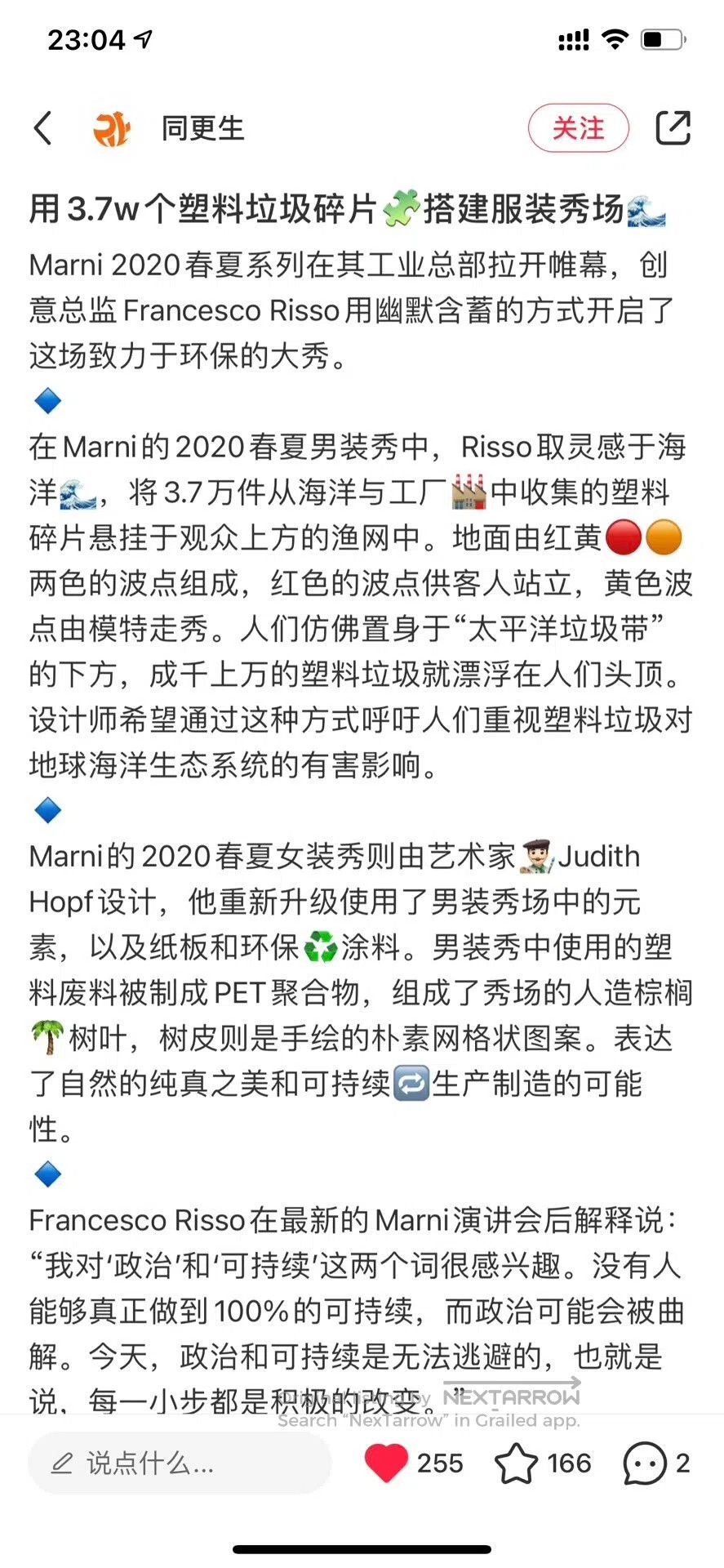The height and width of the screenshot is (1568, 724).
Task: Share this post via the share icon
Action: (673, 127)
